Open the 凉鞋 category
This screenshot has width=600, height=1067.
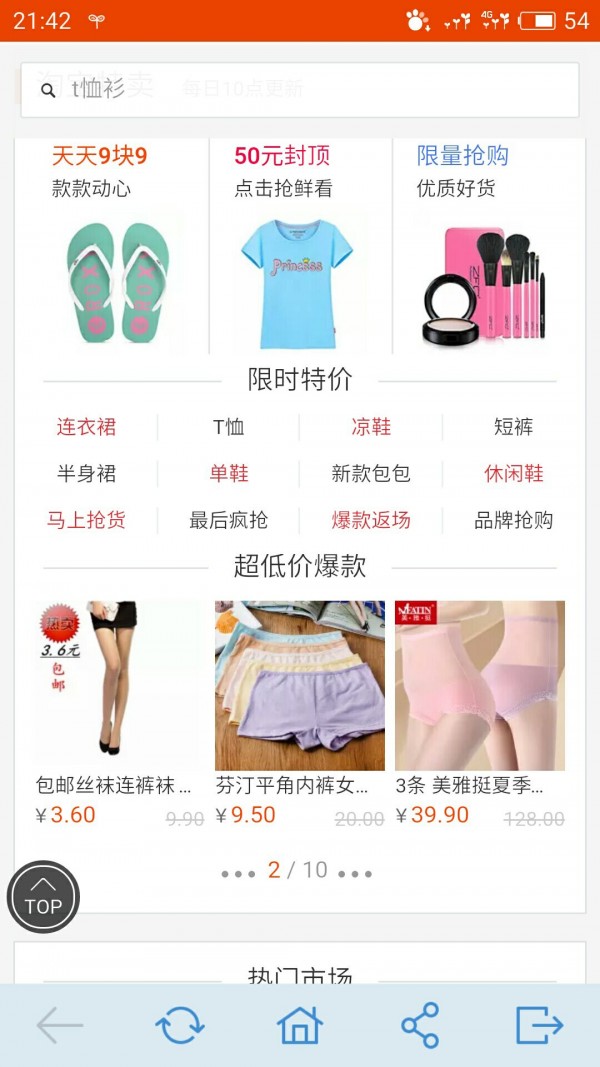pos(371,427)
